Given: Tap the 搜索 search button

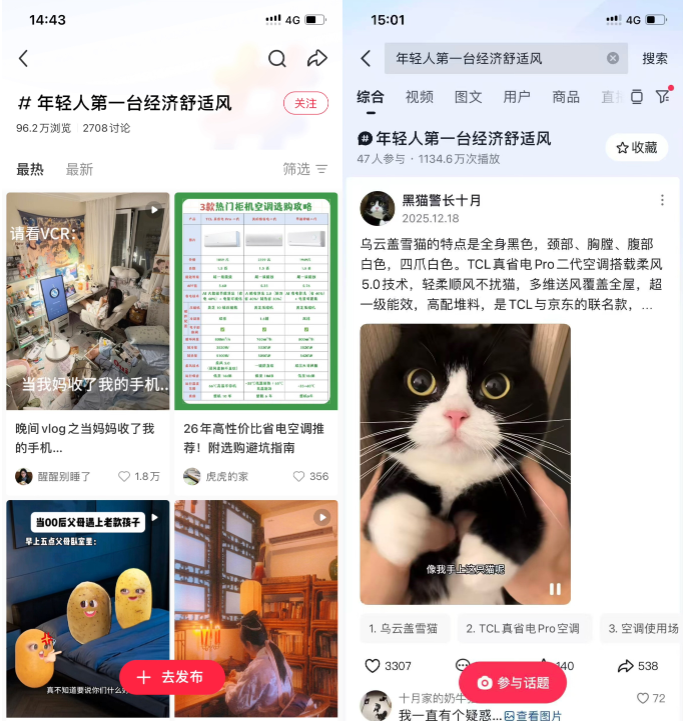Looking at the screenshot, I should [655, 58].
